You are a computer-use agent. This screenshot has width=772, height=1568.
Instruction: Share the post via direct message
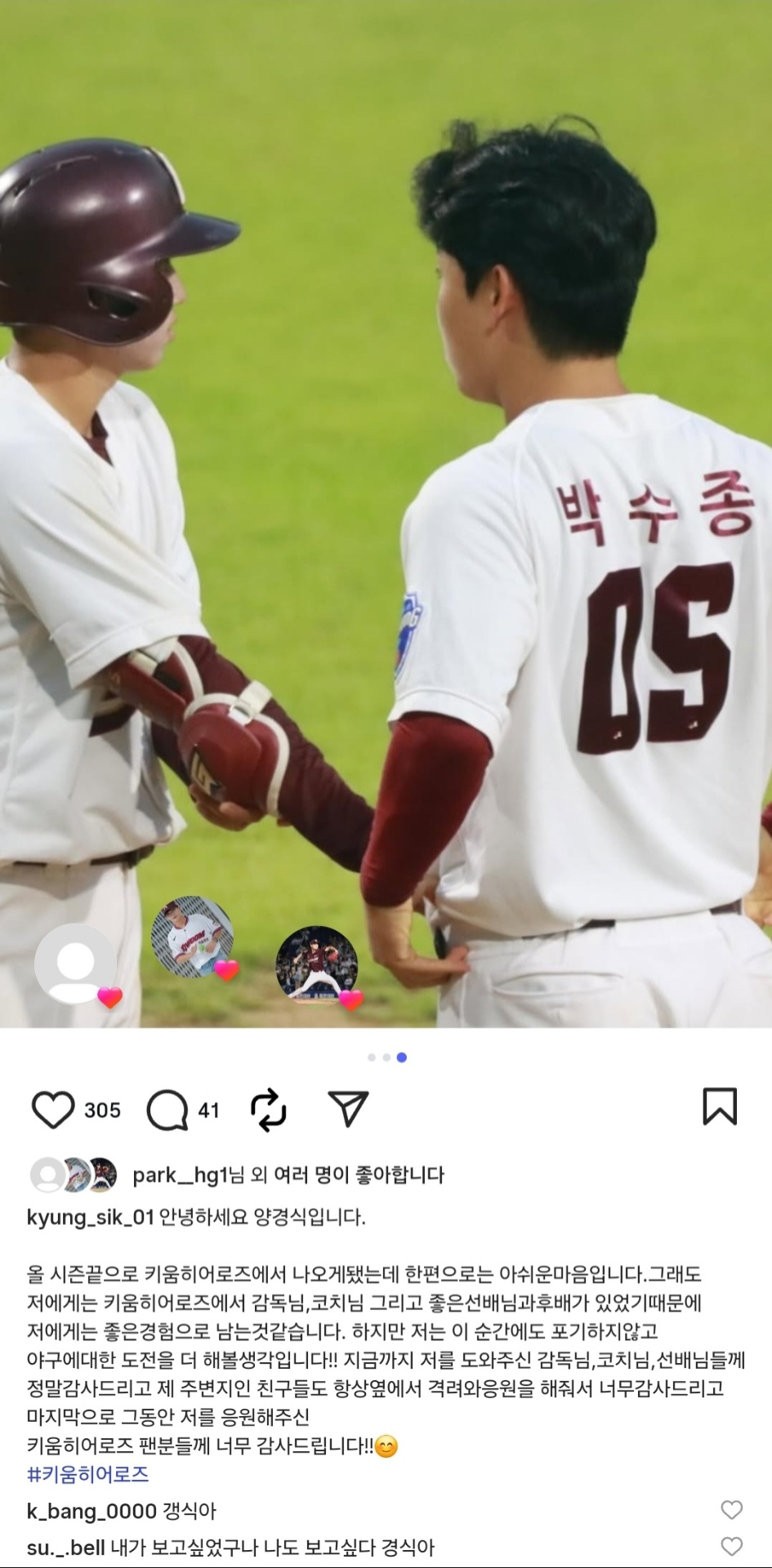pyautogui.click(x=348, y=1109)
